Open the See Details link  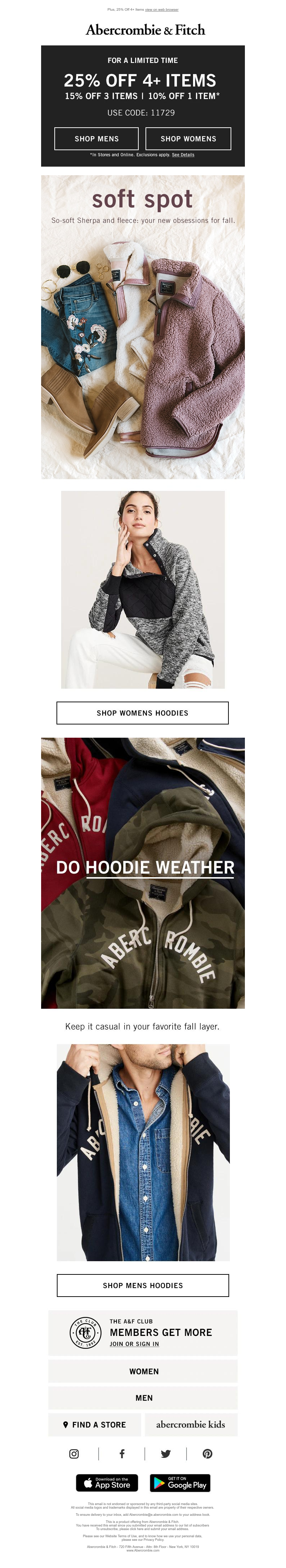click(x=183, y=155)
